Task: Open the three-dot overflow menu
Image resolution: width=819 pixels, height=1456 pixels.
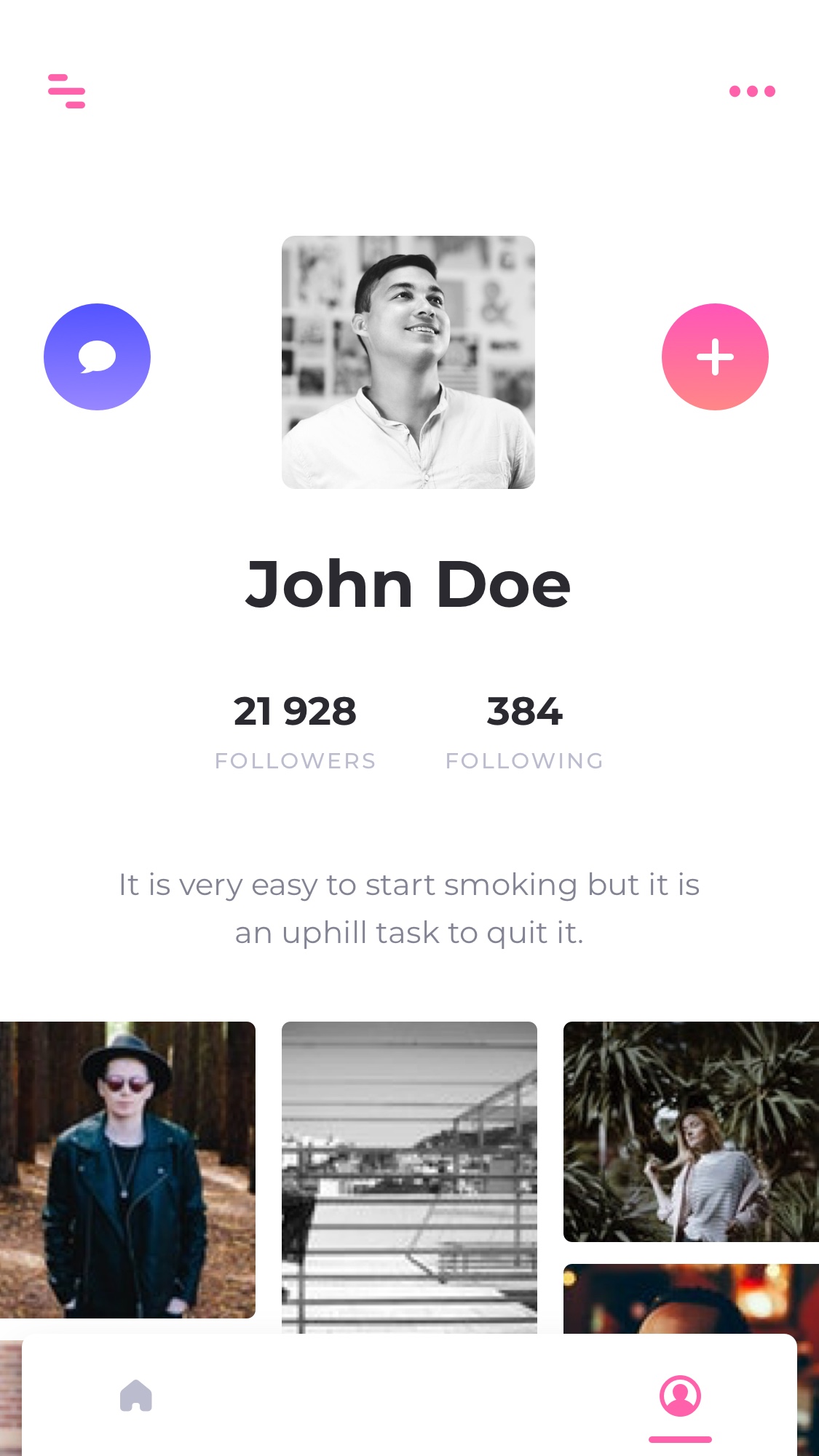Action: pos(752,91)
